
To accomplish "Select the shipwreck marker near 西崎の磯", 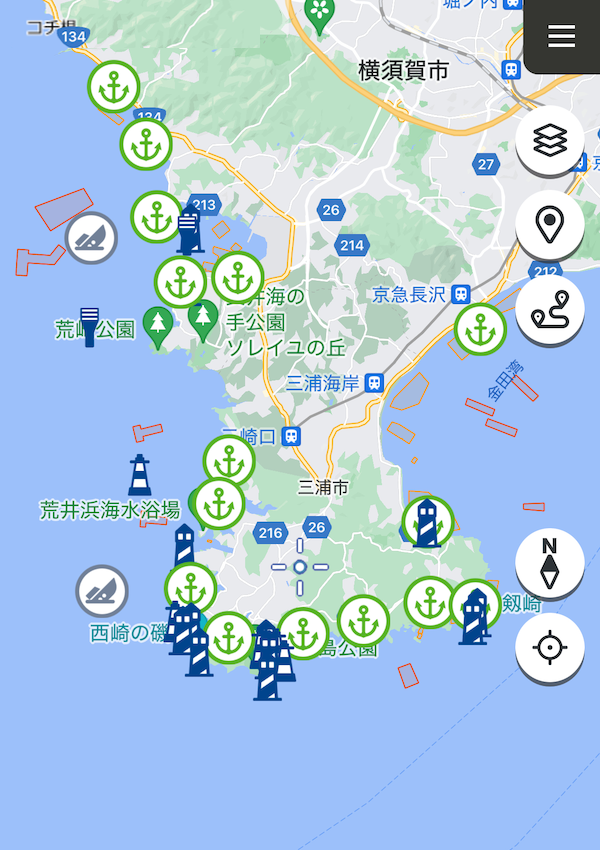I will tap(102, 591).
